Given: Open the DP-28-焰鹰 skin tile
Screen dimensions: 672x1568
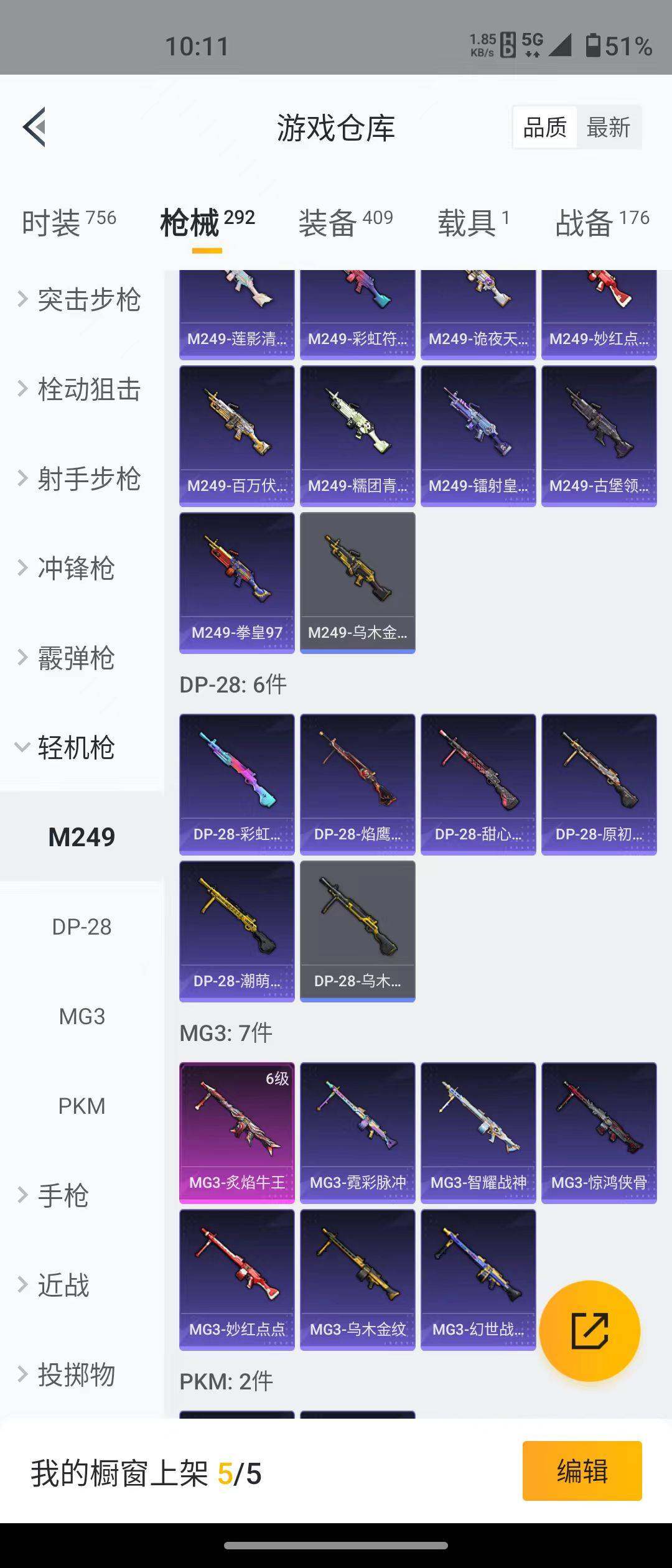Looking at the screenshot, I should pyautogui.click(x=357, y=784).
